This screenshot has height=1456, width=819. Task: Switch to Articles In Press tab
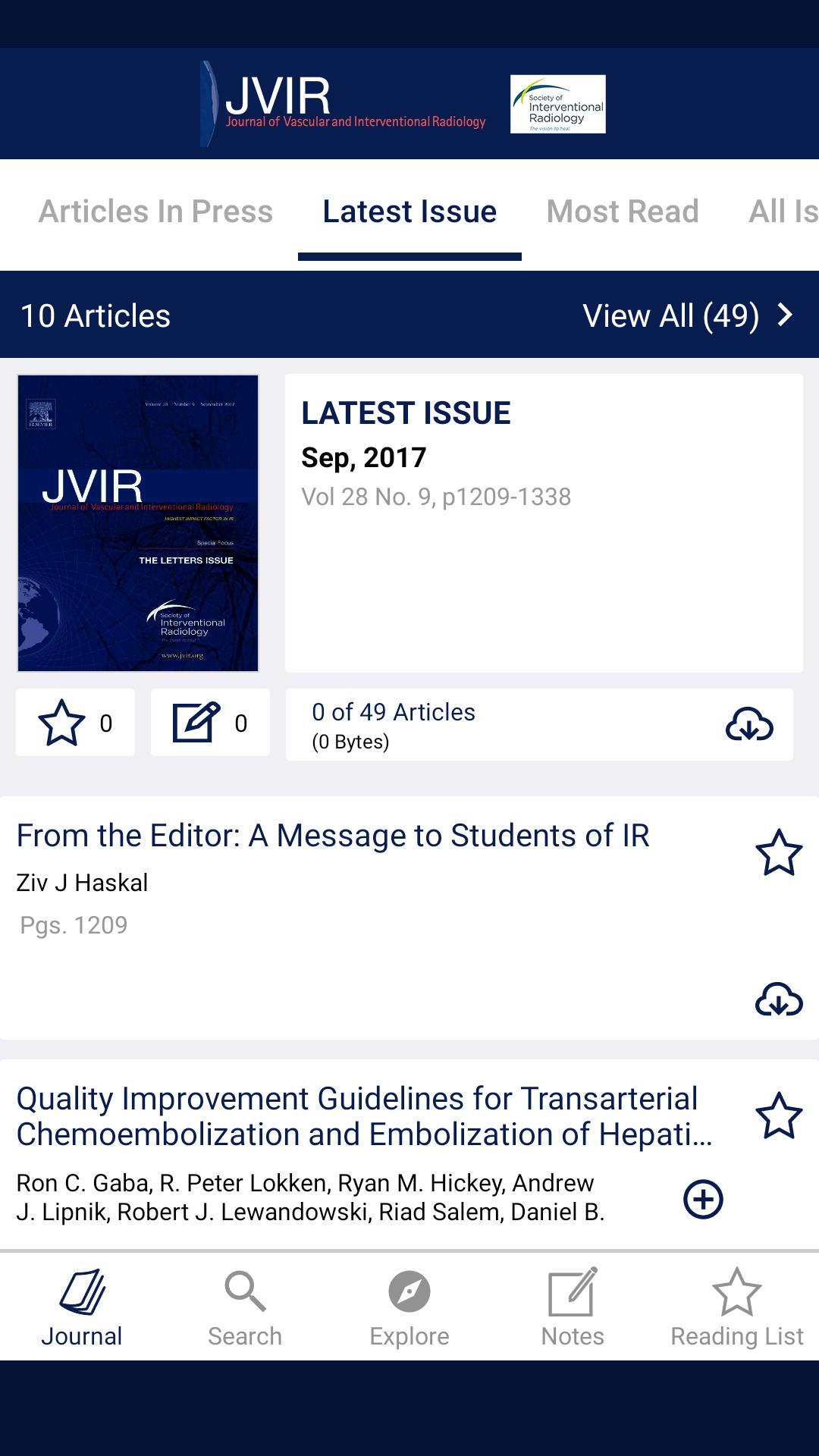coord(155,212)
